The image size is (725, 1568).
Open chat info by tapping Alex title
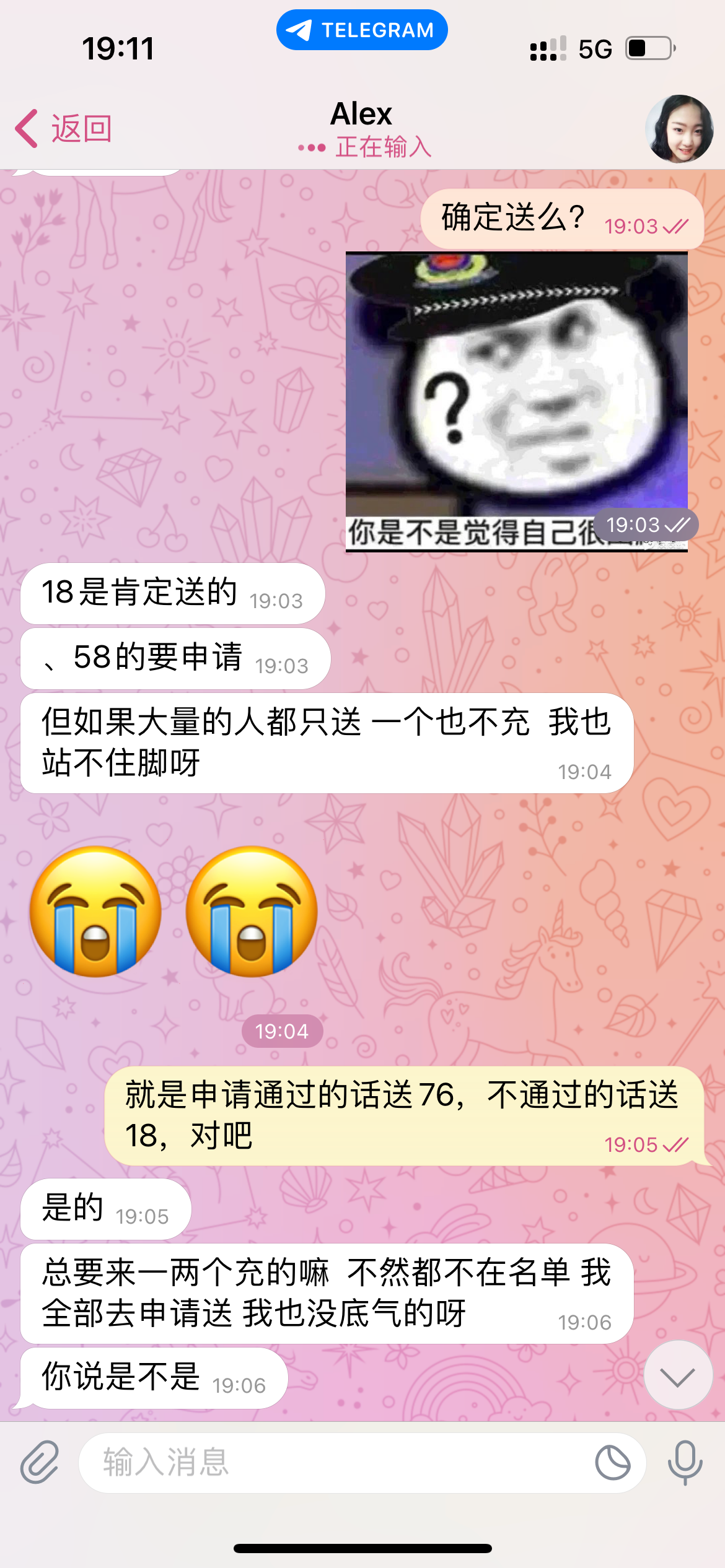point(362,115)
